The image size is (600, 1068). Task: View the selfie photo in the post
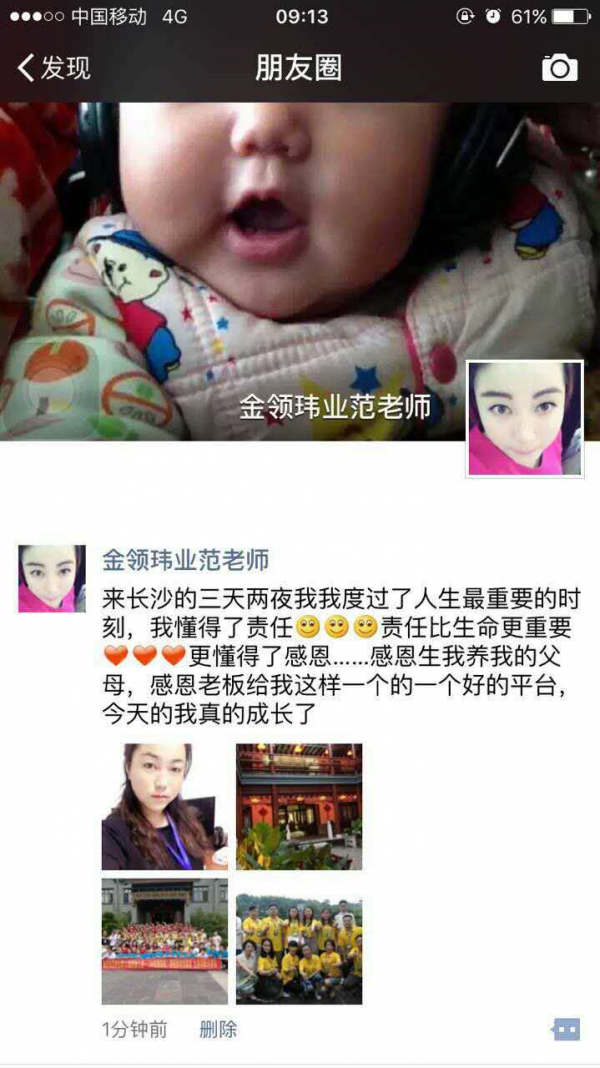[x=164, y=806]
